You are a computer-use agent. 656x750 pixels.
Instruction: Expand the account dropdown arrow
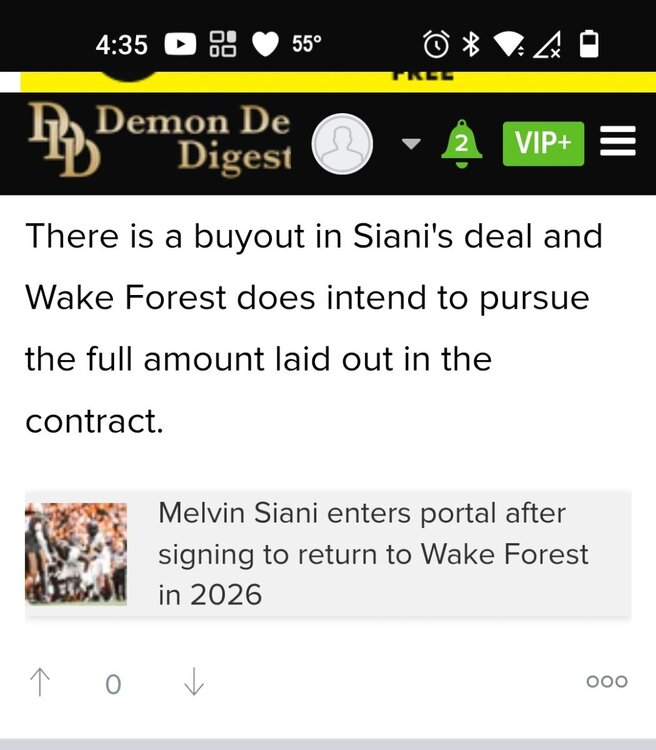tap(411, 144)
